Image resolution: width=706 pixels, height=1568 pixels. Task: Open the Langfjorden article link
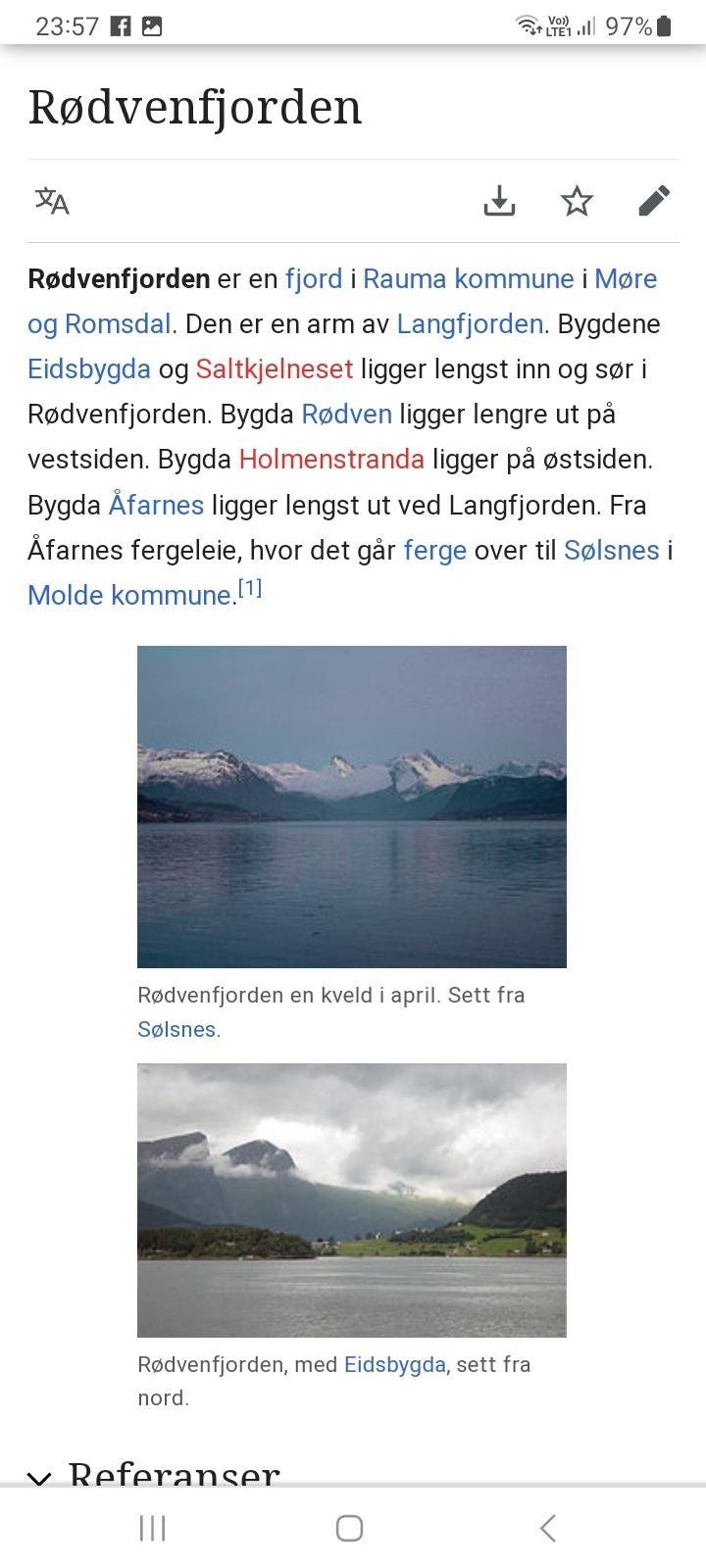pyautogui.click(x=470, y=323)
